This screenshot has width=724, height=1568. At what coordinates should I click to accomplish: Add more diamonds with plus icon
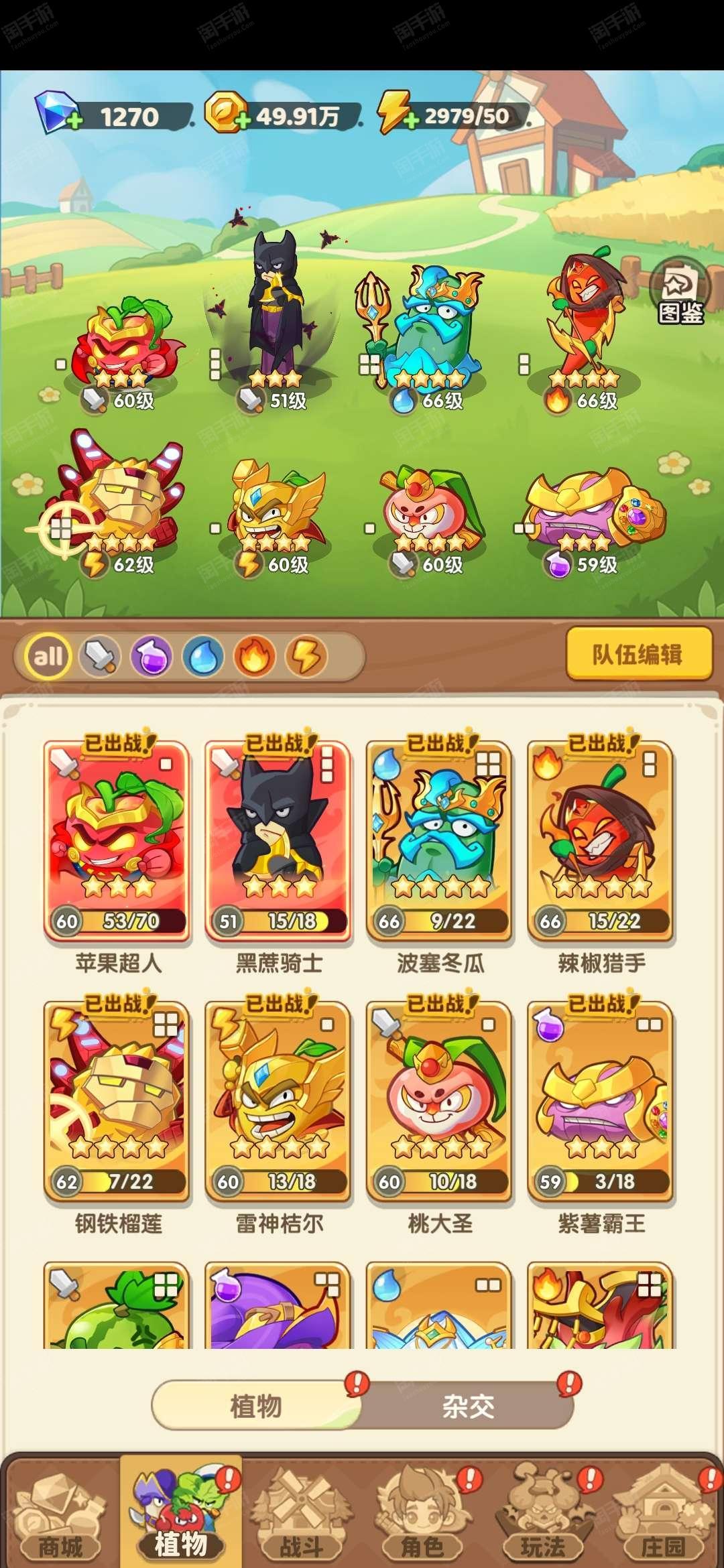point(73,121)
